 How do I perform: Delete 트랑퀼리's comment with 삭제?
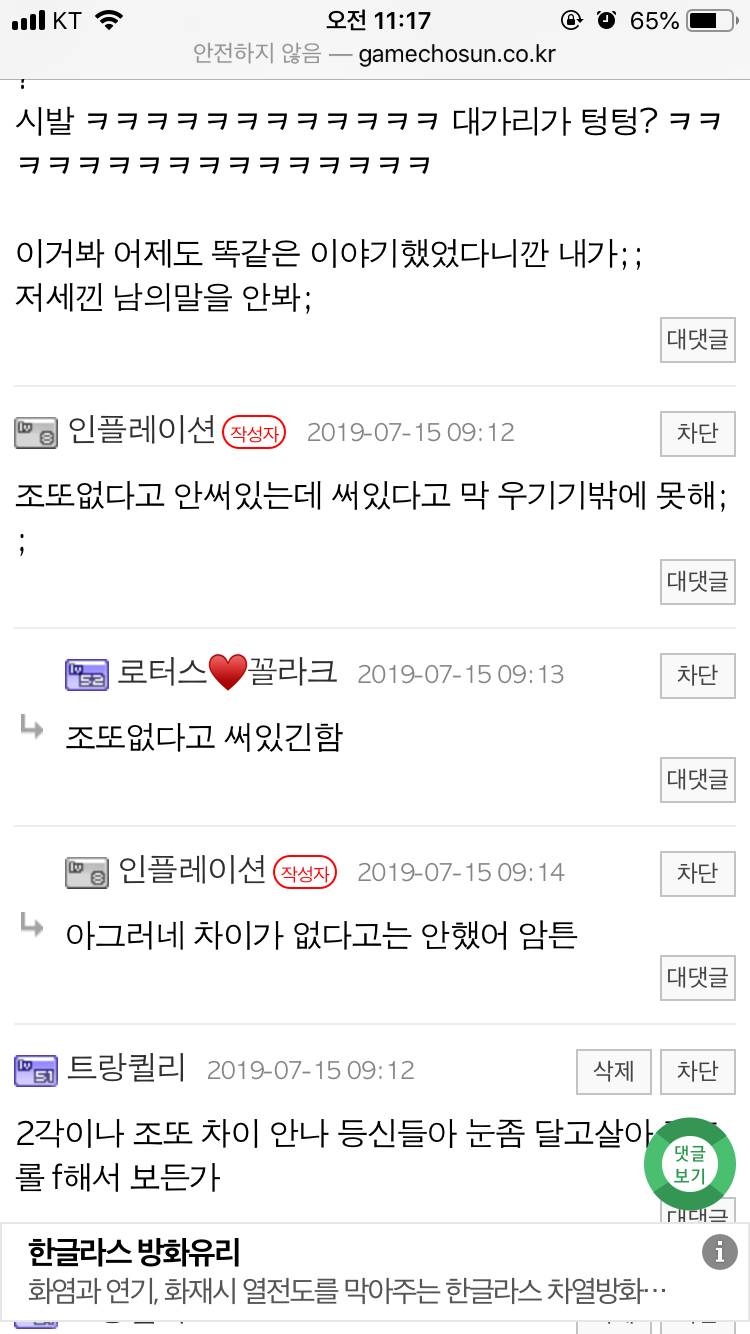pyautogui.click(x=614, y=1071)
